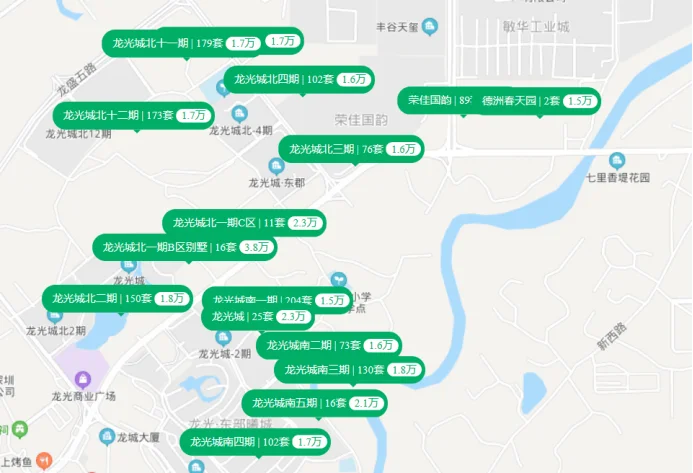
Task: Tap the 龙光城南二期 73套 marker
Action: (327, 346)
